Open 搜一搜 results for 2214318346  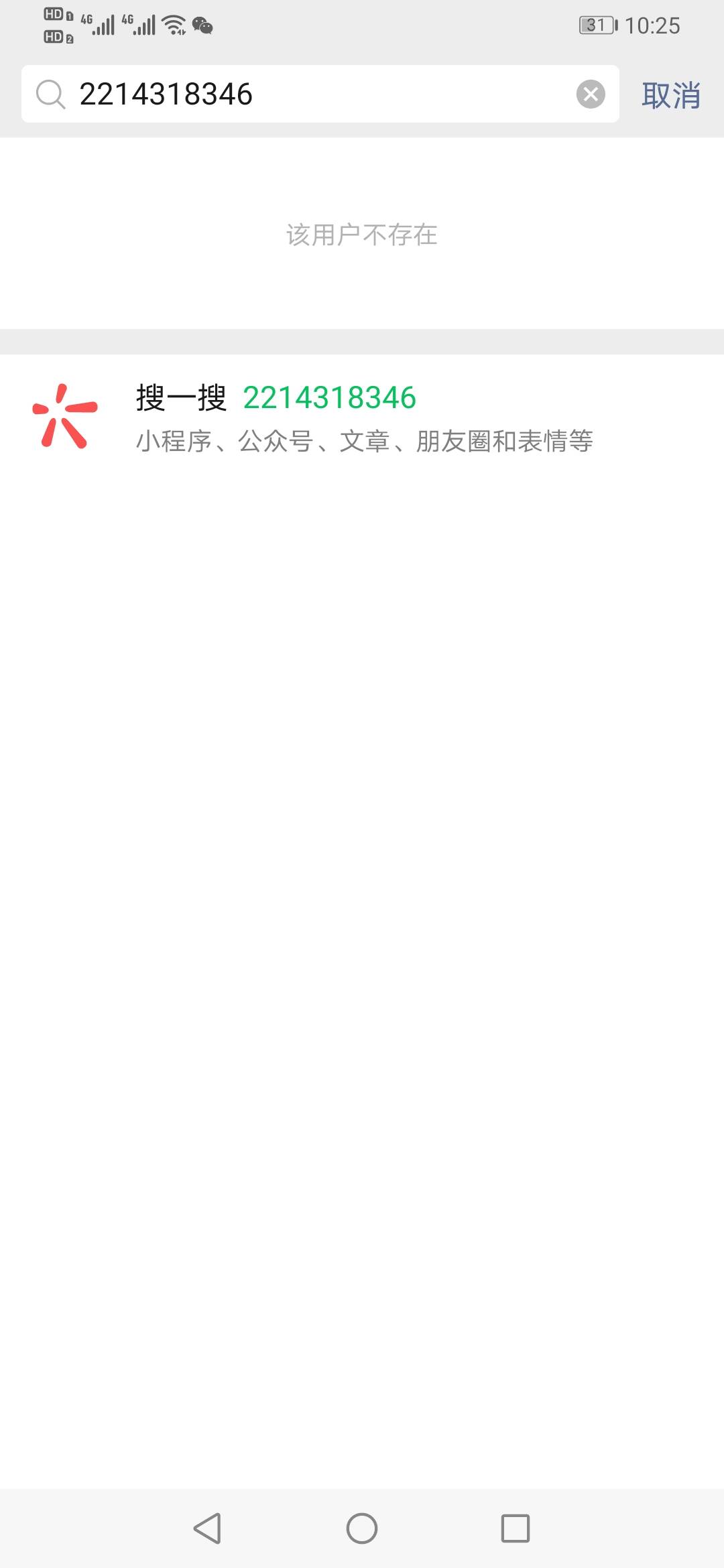362,417
